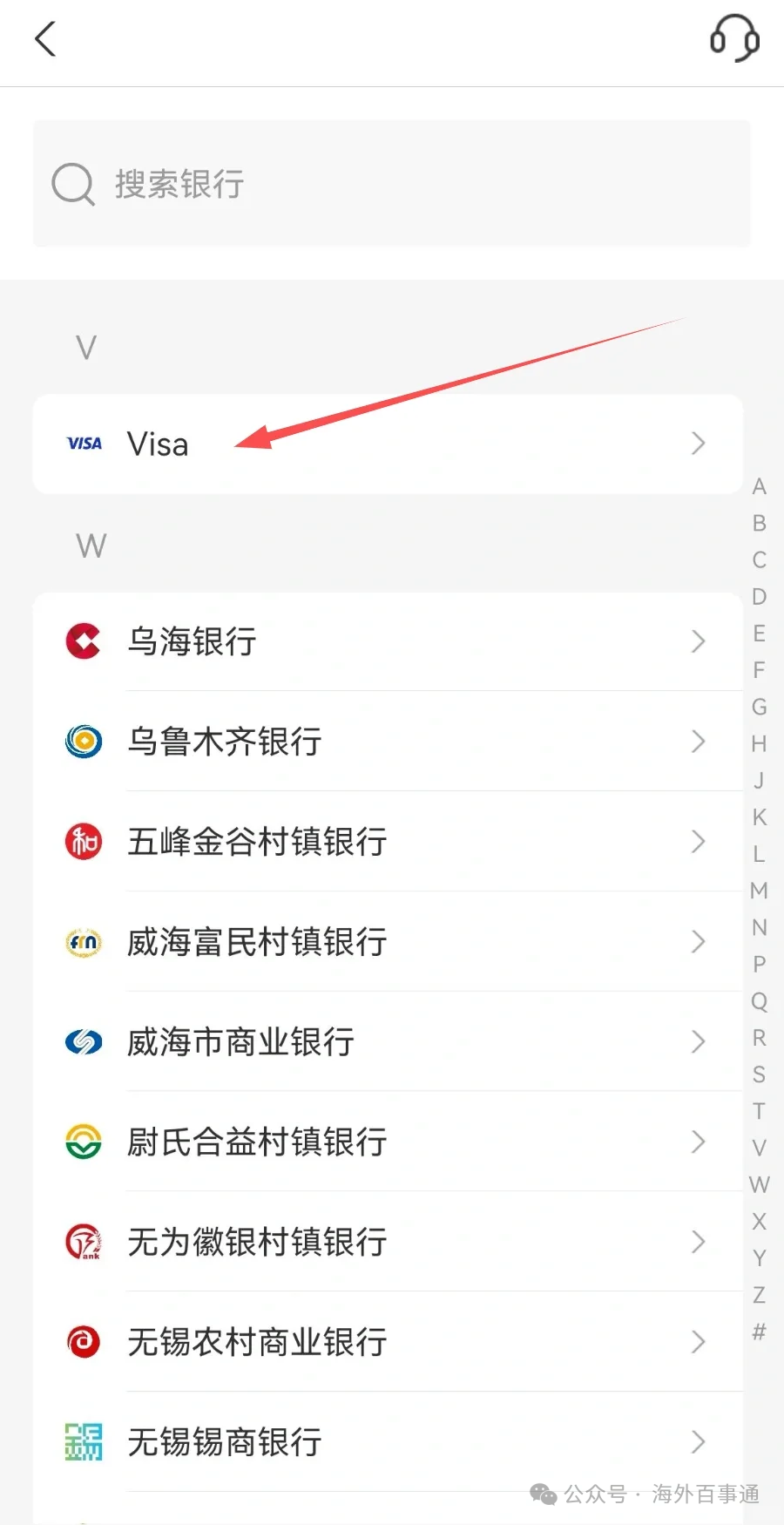784x1525 pixels.
Task: Open 乌鲁木齐银行 row
Action: 388,742
